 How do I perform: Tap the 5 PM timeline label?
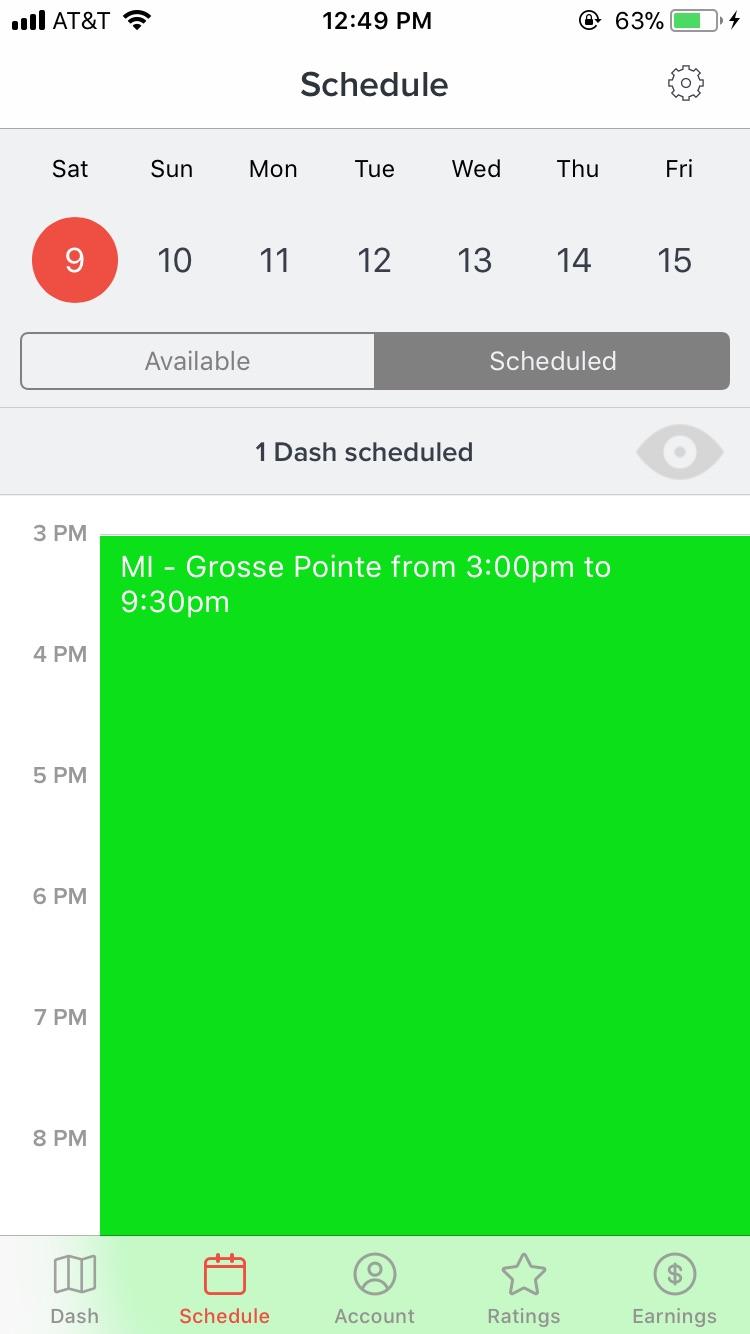(59, 775)
